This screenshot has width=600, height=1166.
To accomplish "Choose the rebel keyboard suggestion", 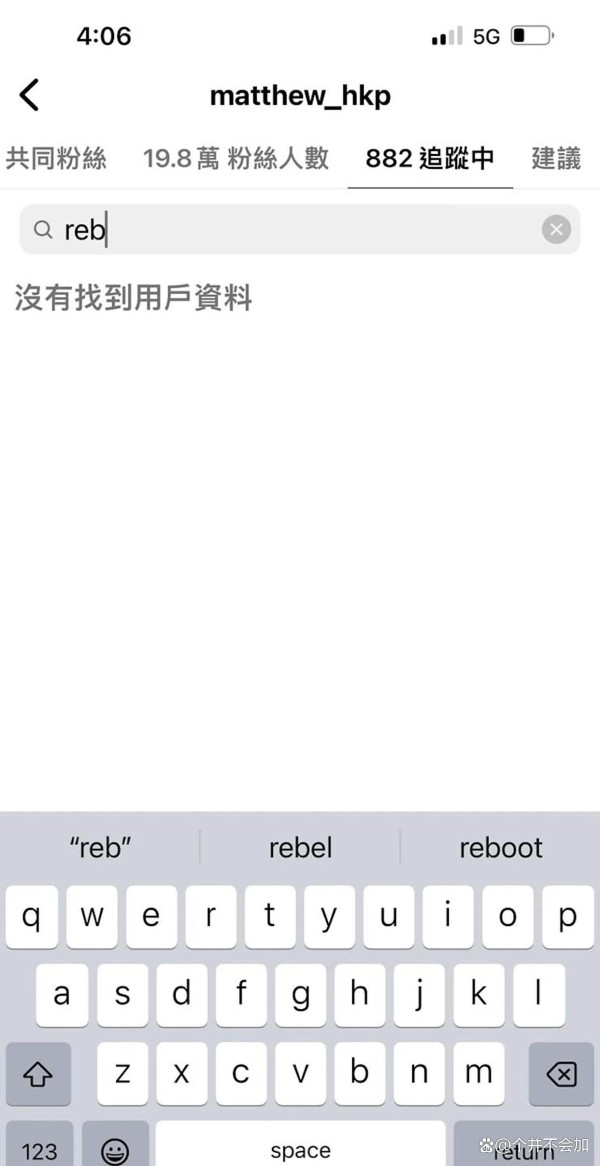I will click(x=300, y=848).
